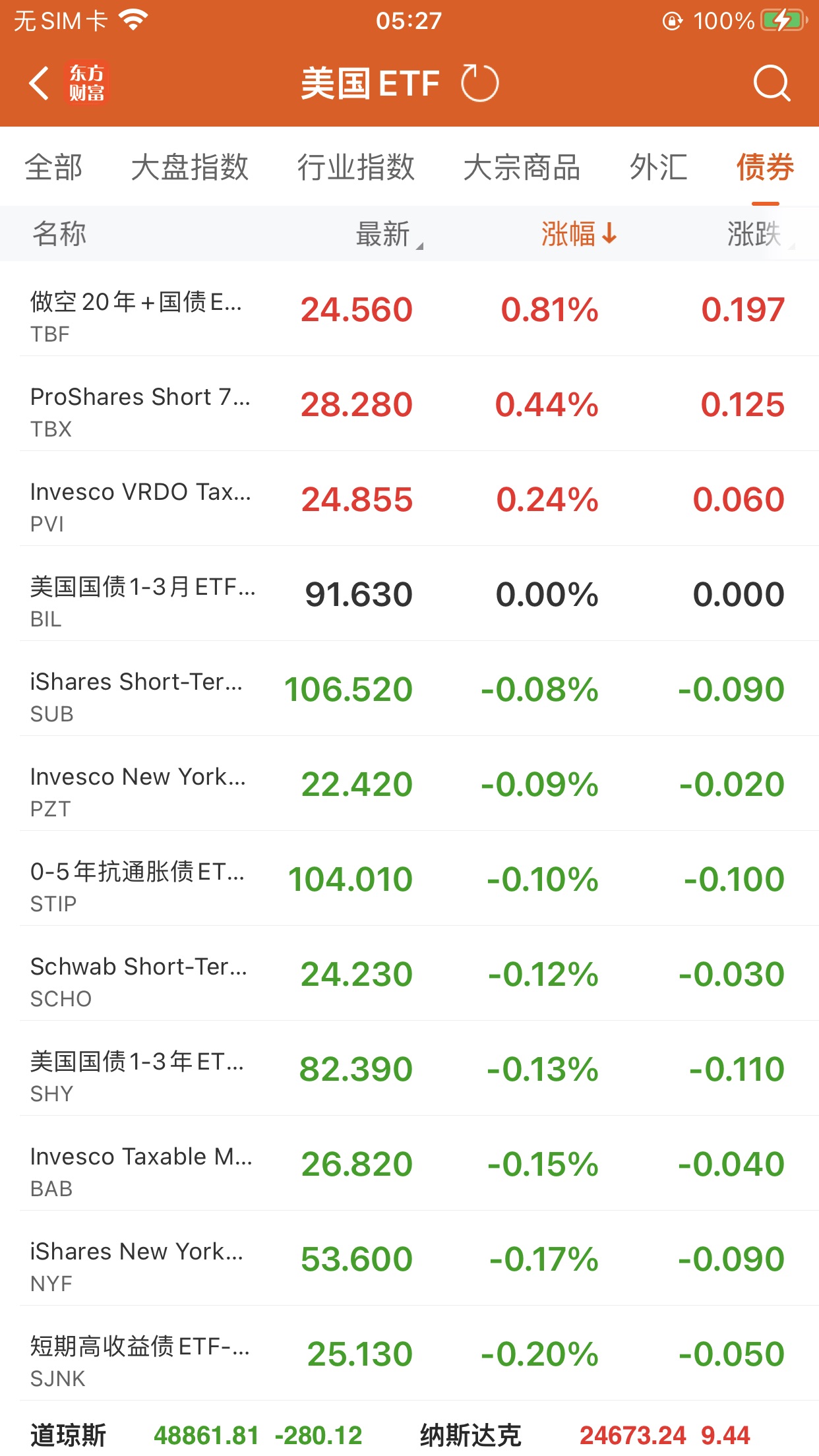Refresh the 美国ETF list

pyautogui.click(x=479, y=84)
